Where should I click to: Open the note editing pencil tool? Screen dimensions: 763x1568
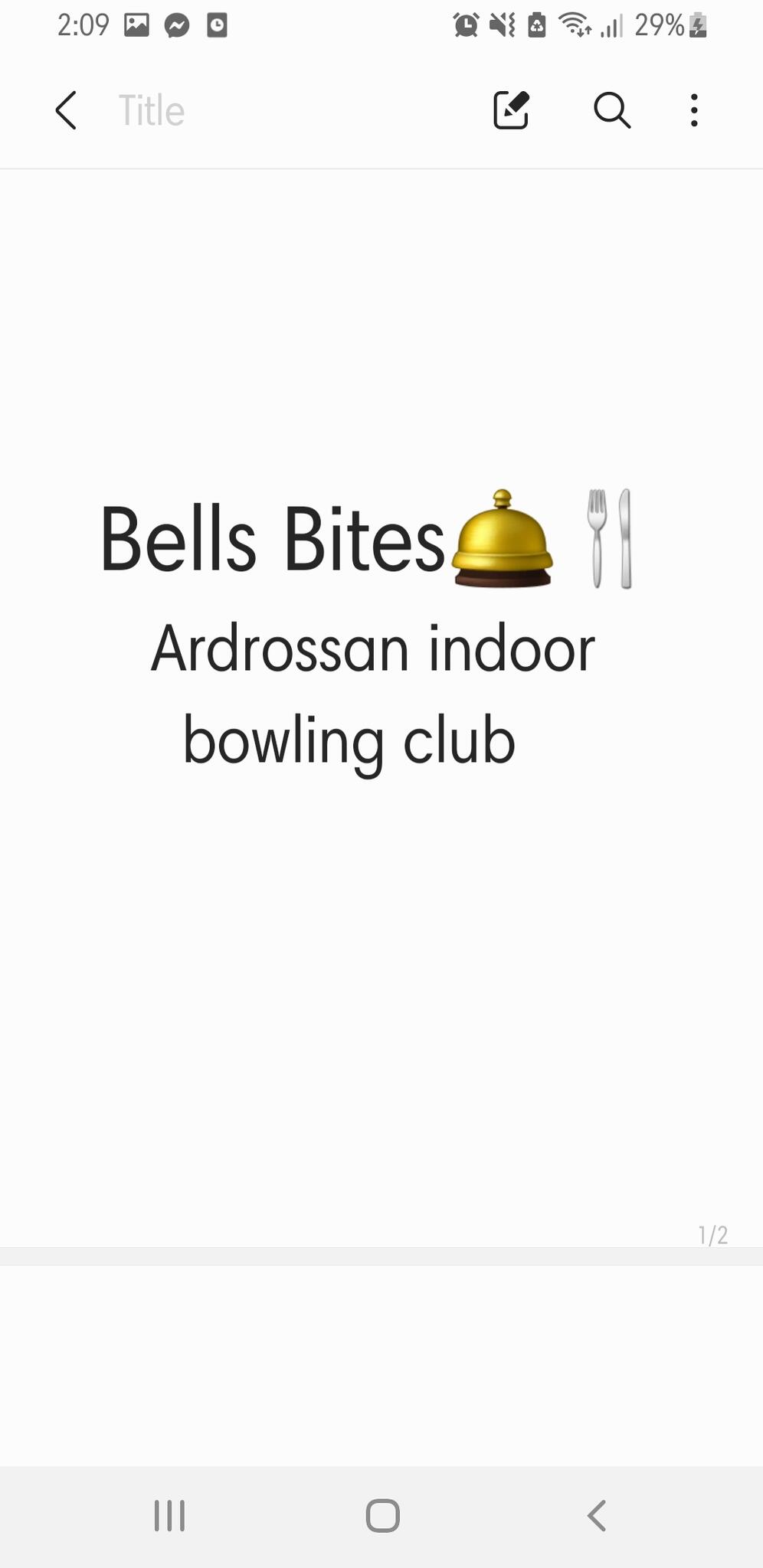[511, 110]
